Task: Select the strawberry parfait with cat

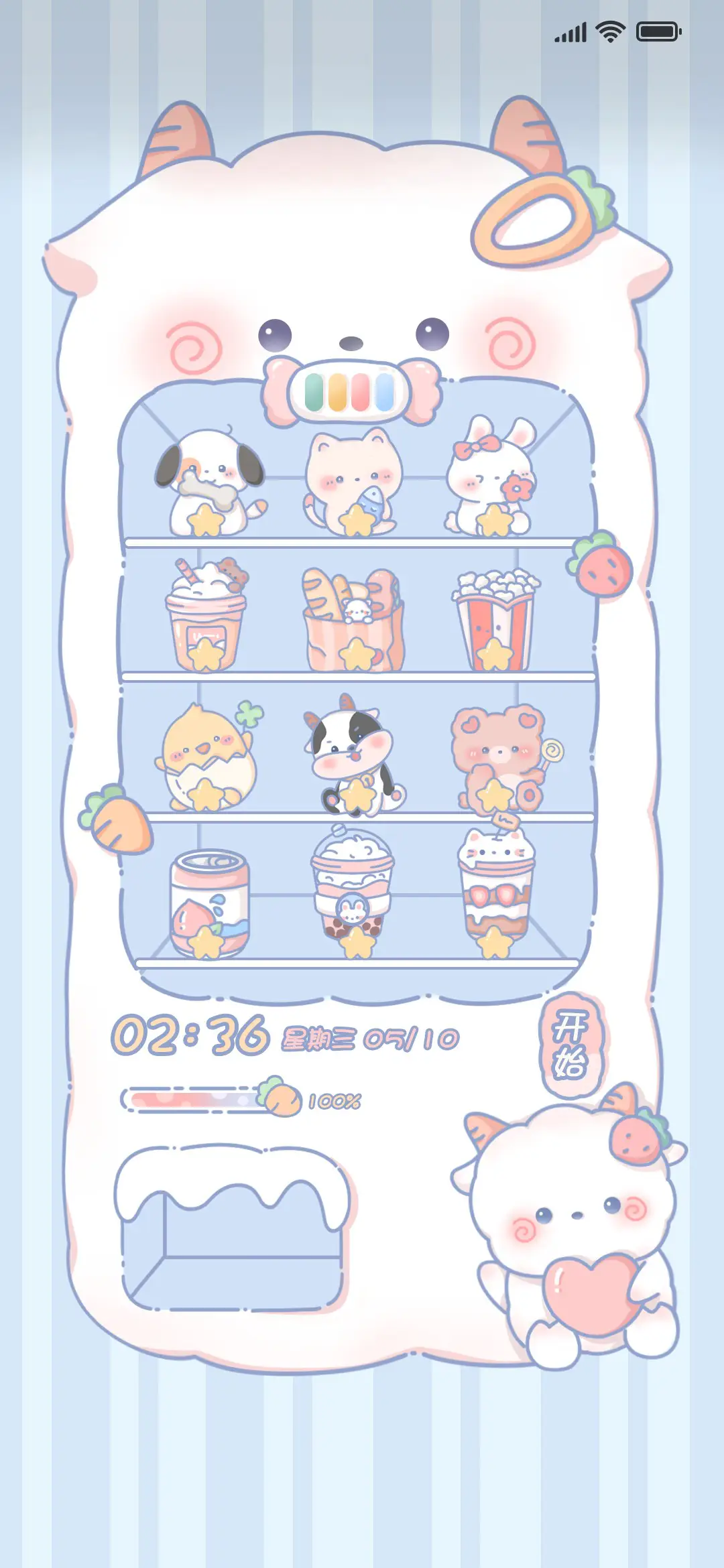Action: click(x=496, y=891)
